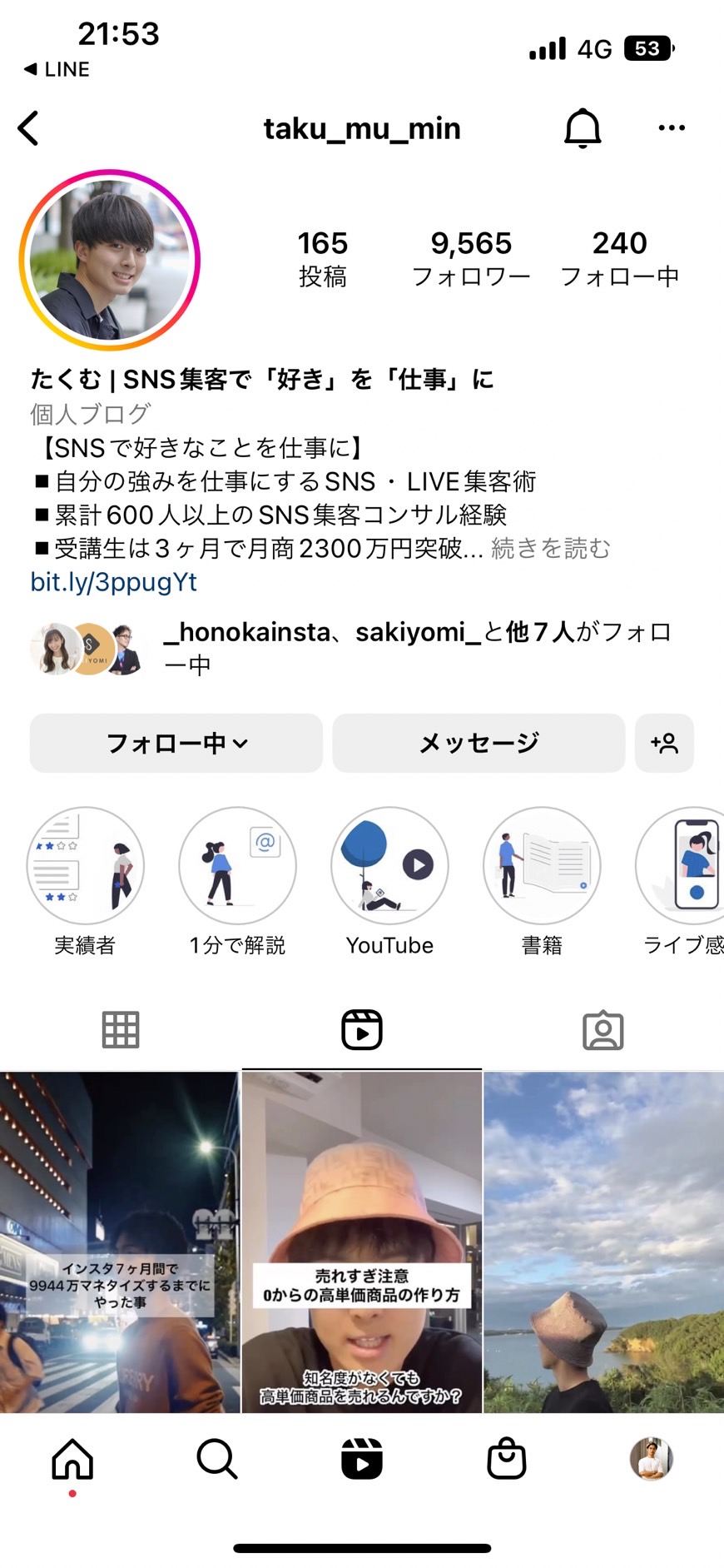Play the reel 売れすぎ注意 0からの高単価商品の作り方
The image size is (724, 1568).
pyautogui.click(x=362, y=1242)
